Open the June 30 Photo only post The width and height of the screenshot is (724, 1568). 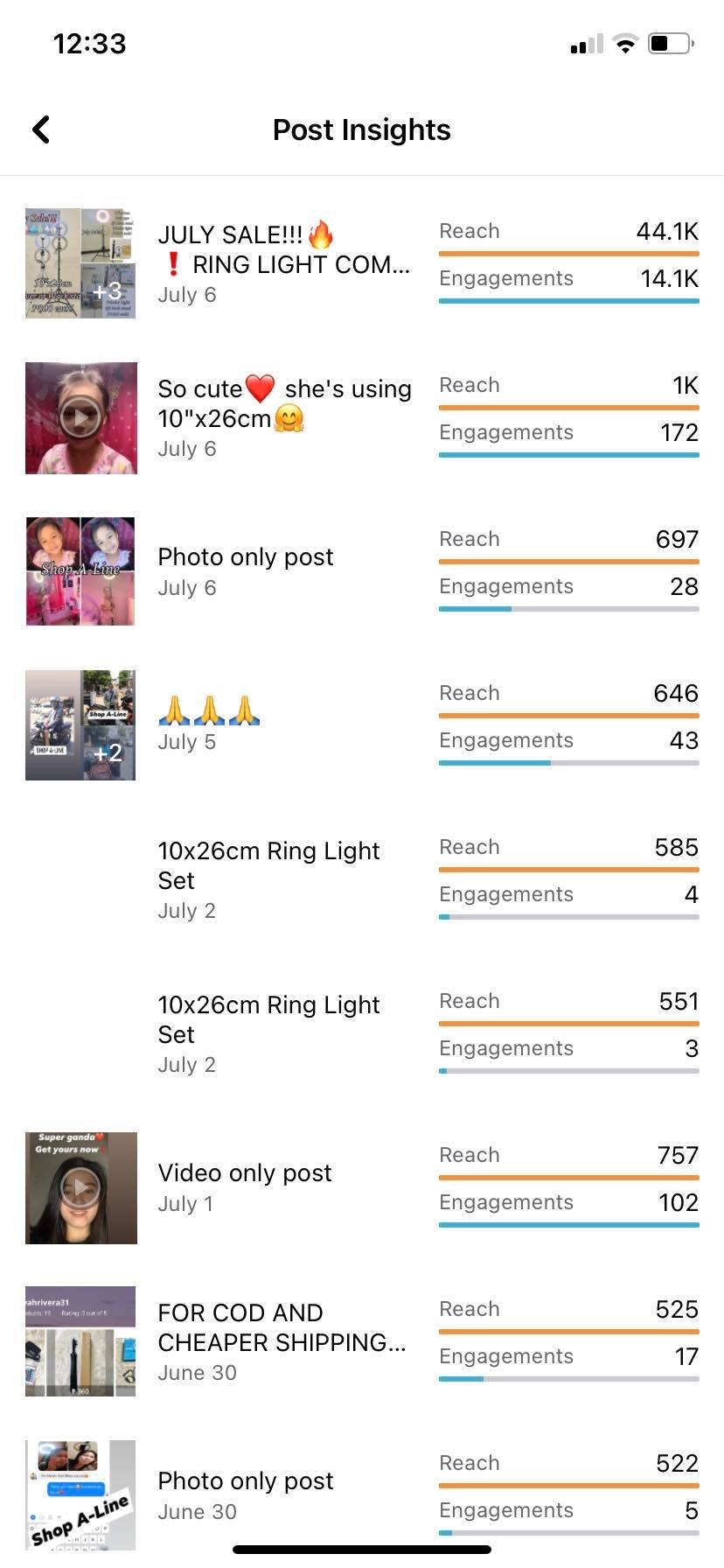coord(245,1494)
